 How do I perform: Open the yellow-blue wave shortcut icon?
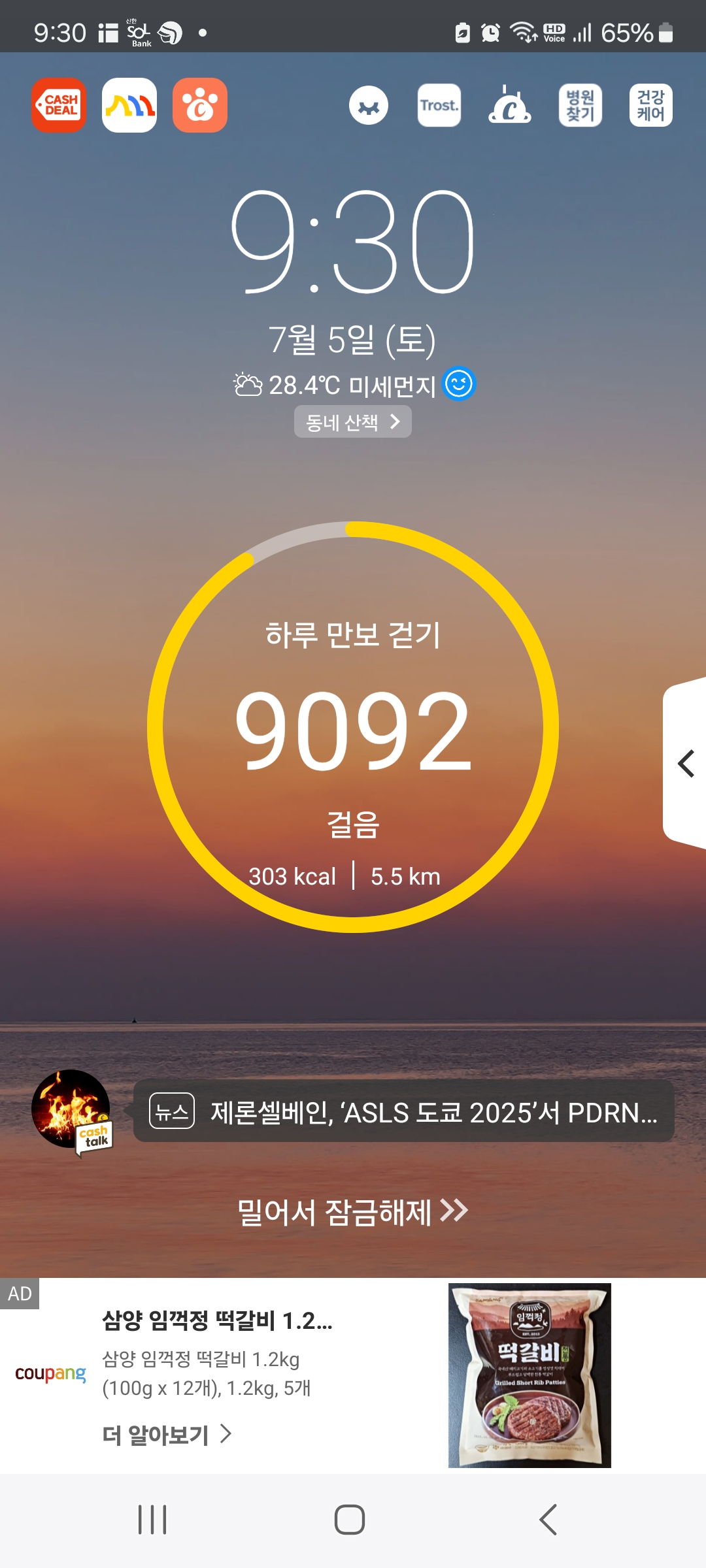coord(129,105)
